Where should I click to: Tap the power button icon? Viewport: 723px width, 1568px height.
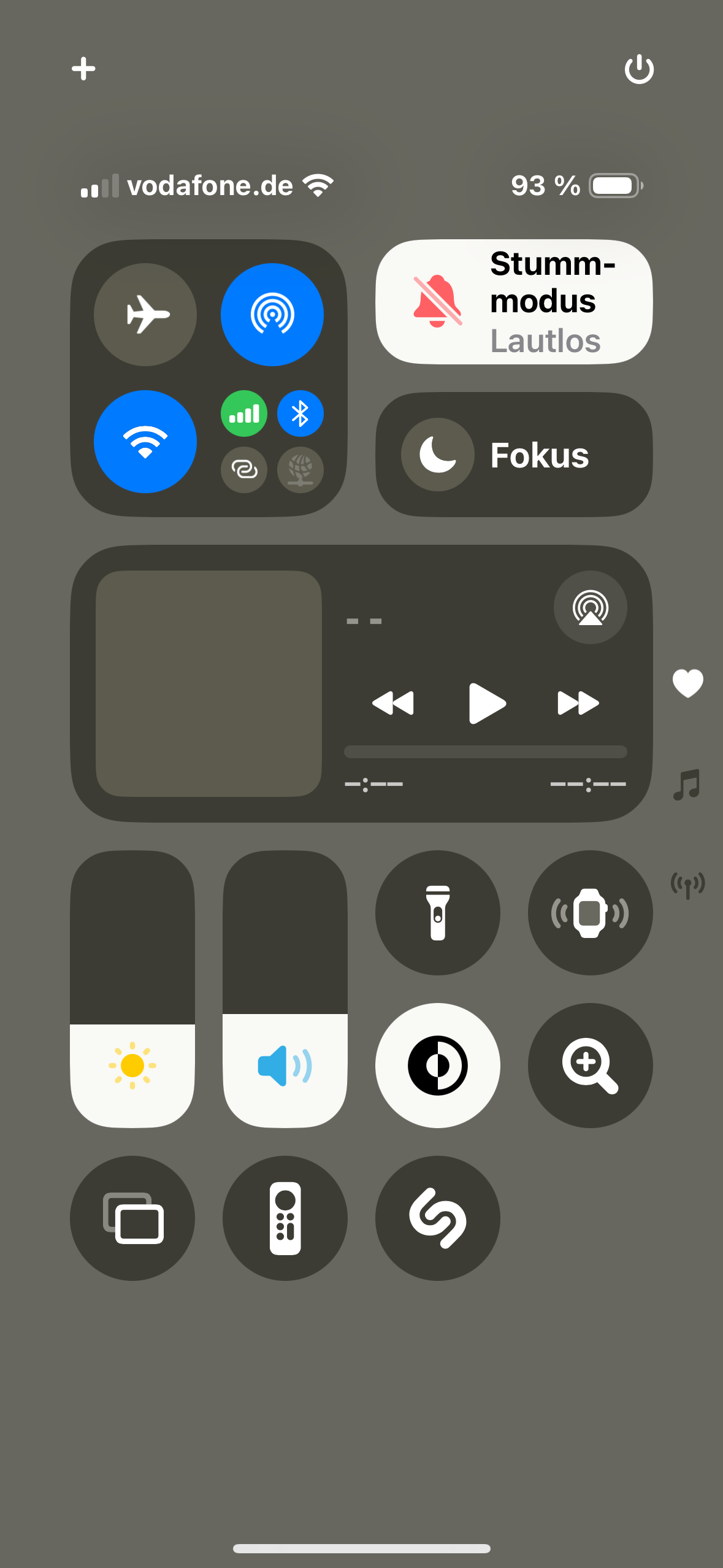click(x=639, y=69)
